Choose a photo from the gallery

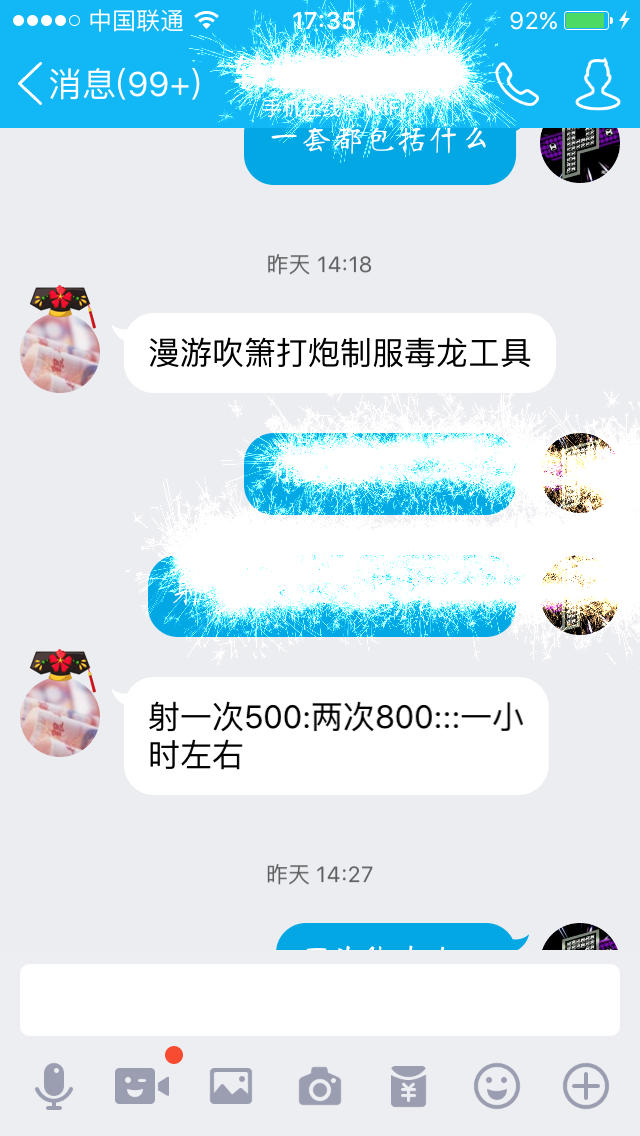(x=231, y=1086)
